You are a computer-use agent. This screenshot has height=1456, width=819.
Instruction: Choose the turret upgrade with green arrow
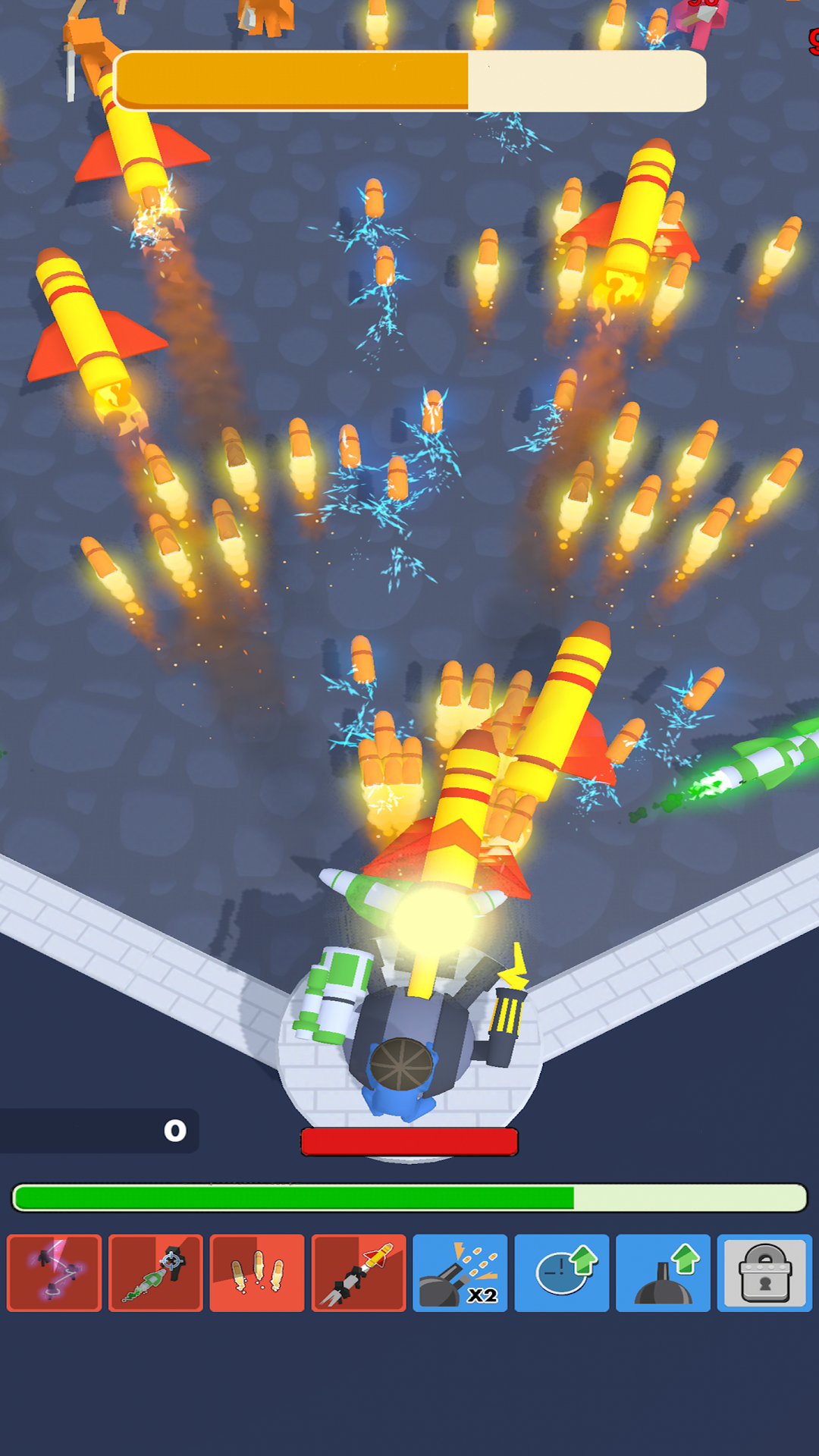664,1272
